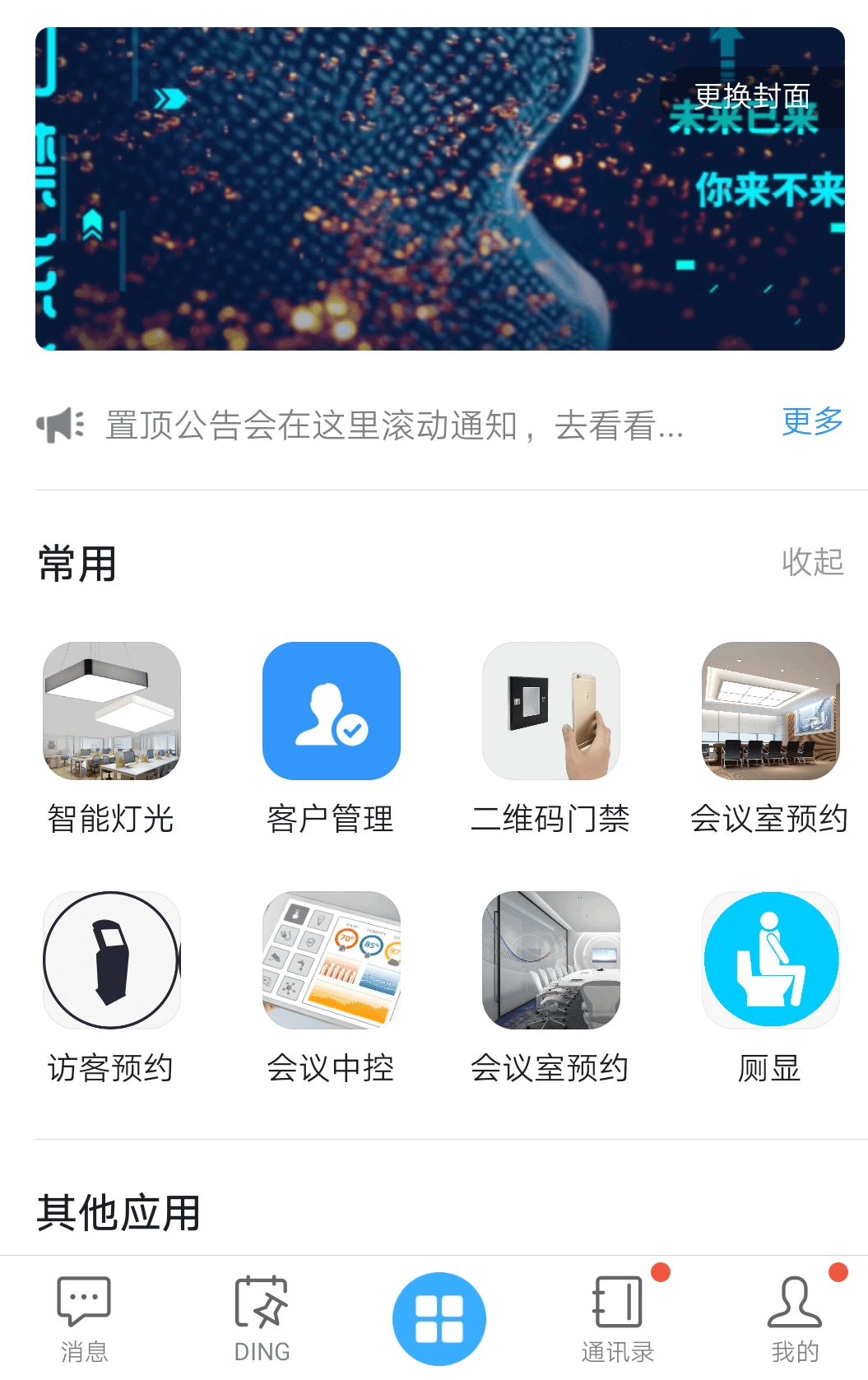Launch 客户管理

pos(331,712)
